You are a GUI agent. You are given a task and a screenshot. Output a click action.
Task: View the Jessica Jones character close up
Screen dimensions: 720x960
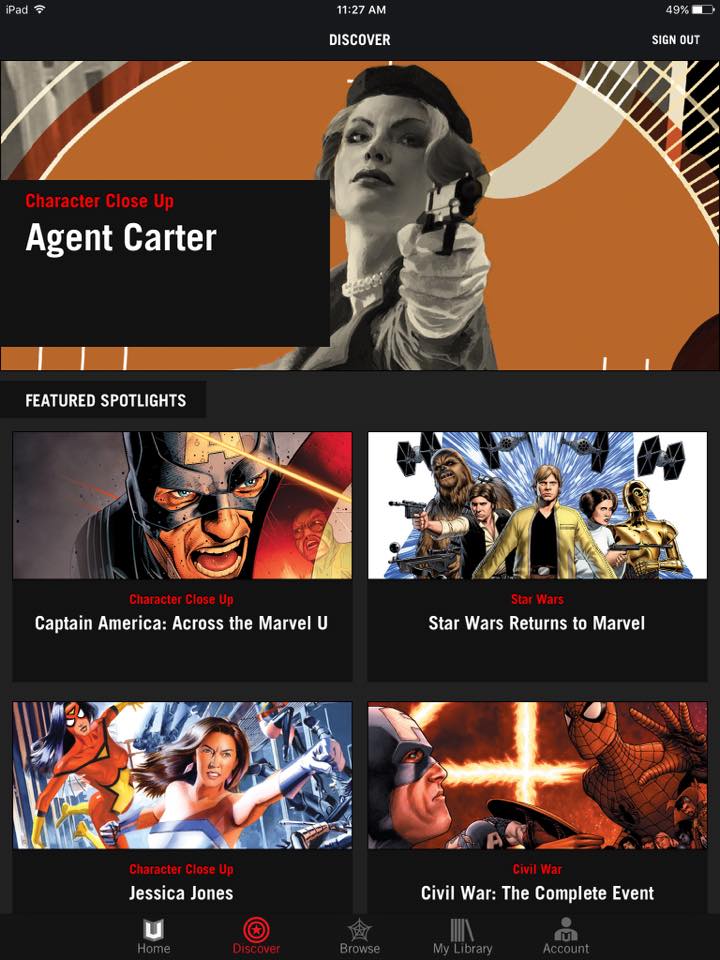point(182,805)
